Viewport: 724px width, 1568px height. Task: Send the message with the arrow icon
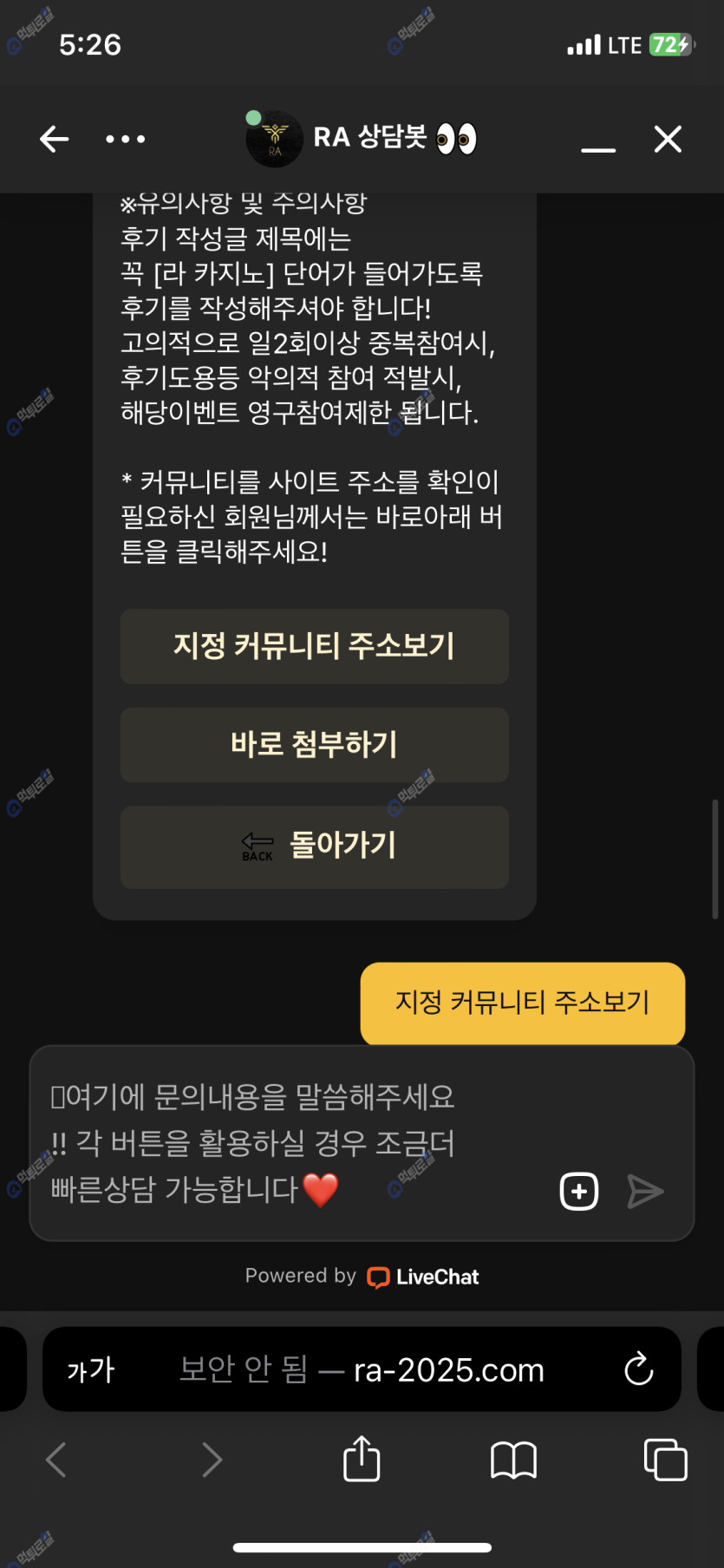click(645, 1191)
